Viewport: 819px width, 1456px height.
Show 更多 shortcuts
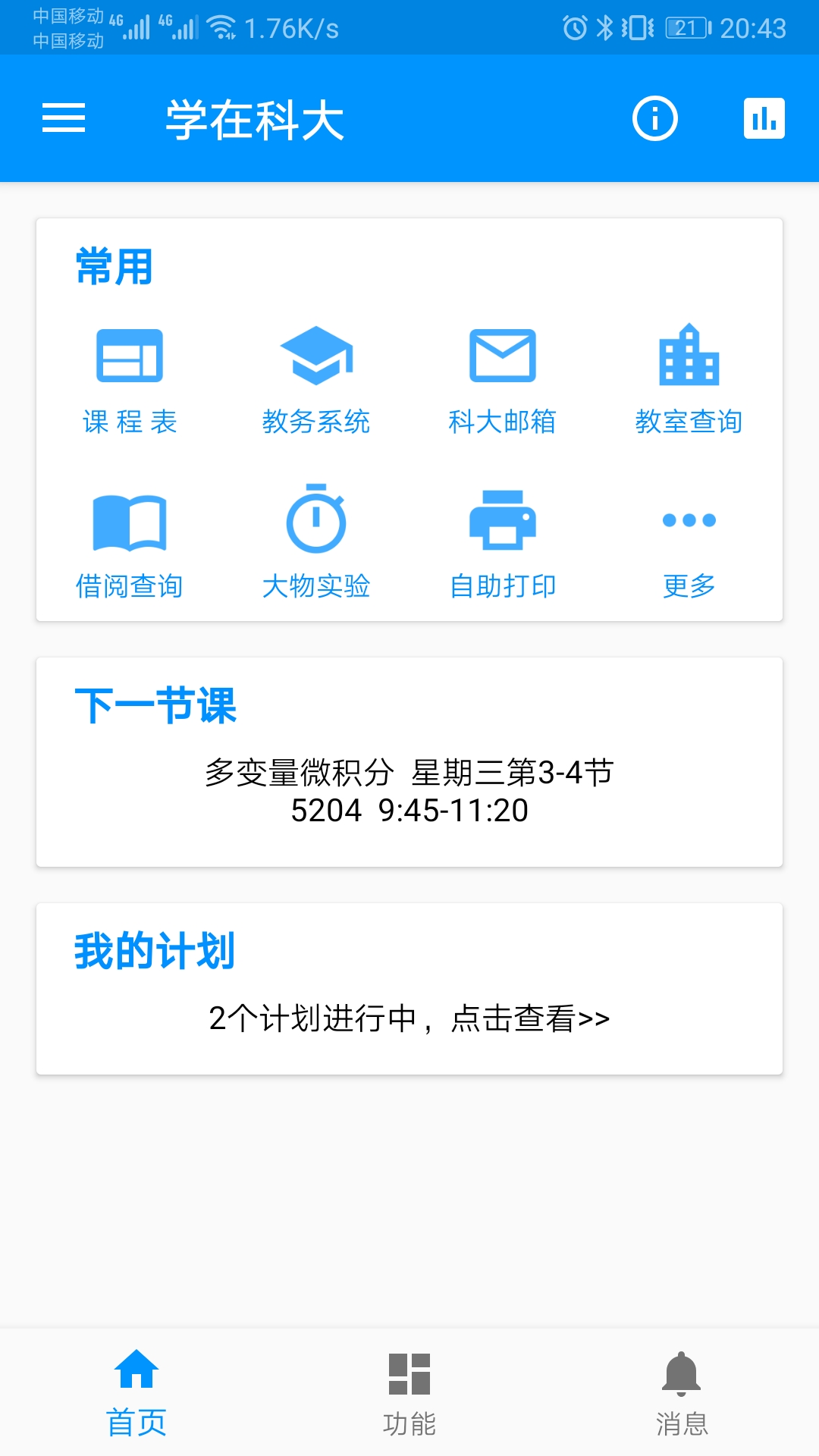click(x=689, y=544)
